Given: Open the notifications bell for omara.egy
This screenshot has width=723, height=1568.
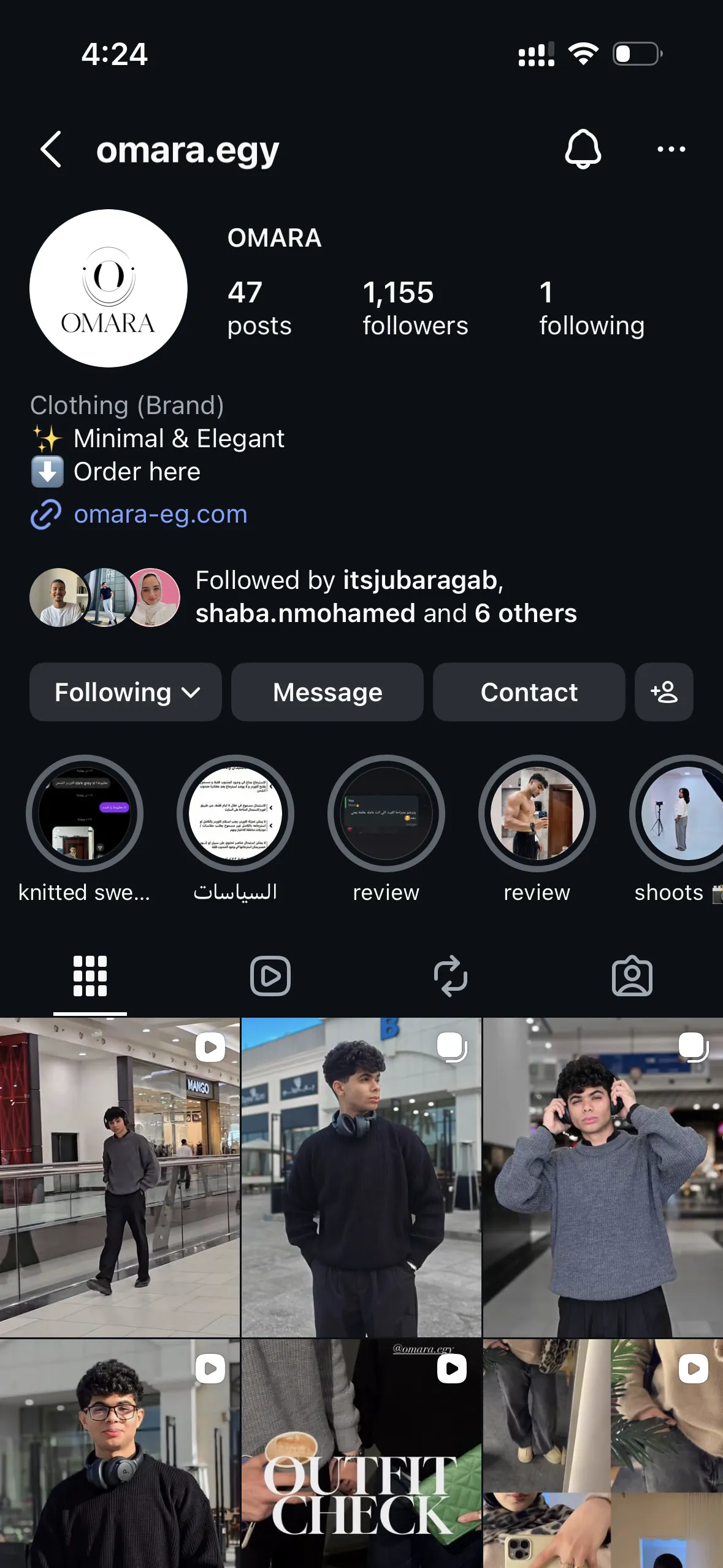Looking at the screenshot, I should click(583, 149).
